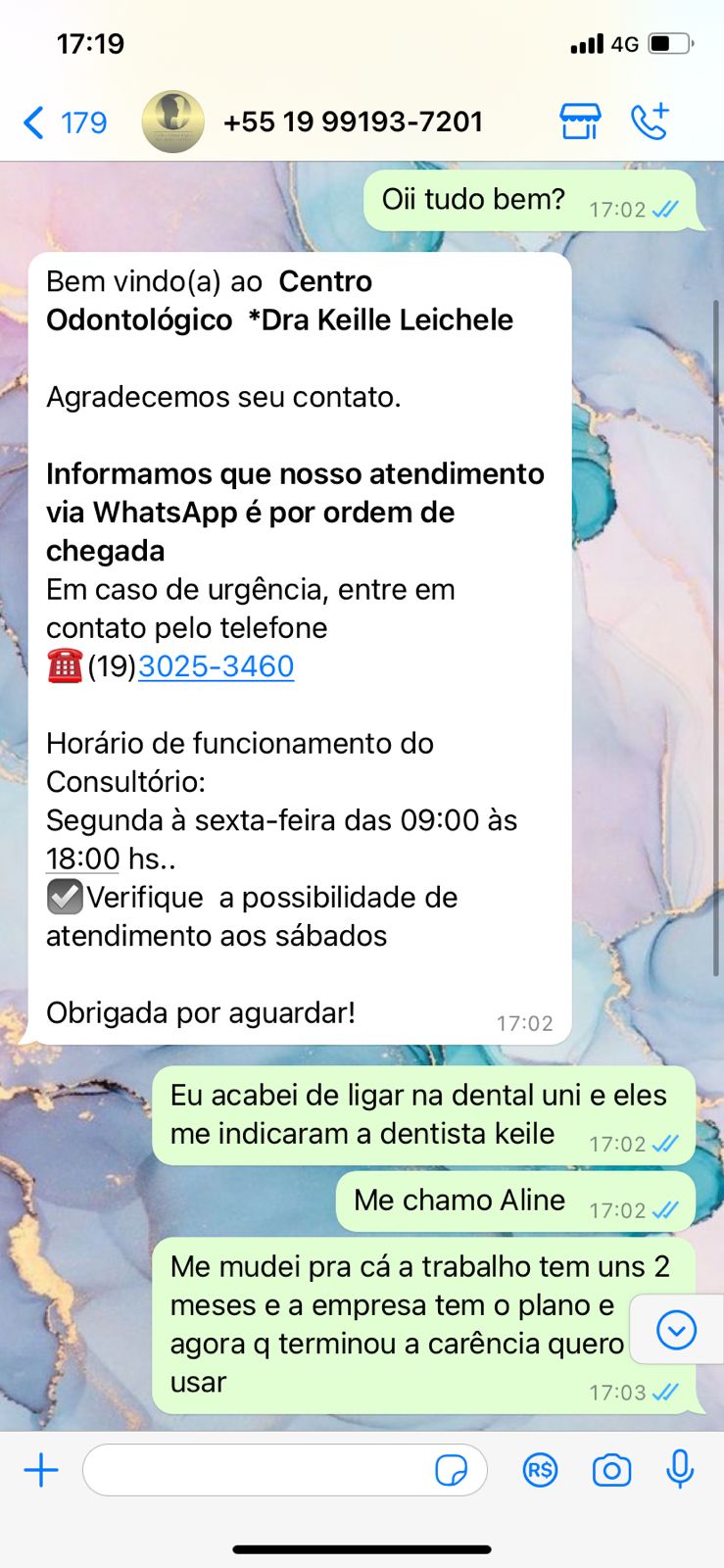Open the contact's profile picture

tap(173, 122)
